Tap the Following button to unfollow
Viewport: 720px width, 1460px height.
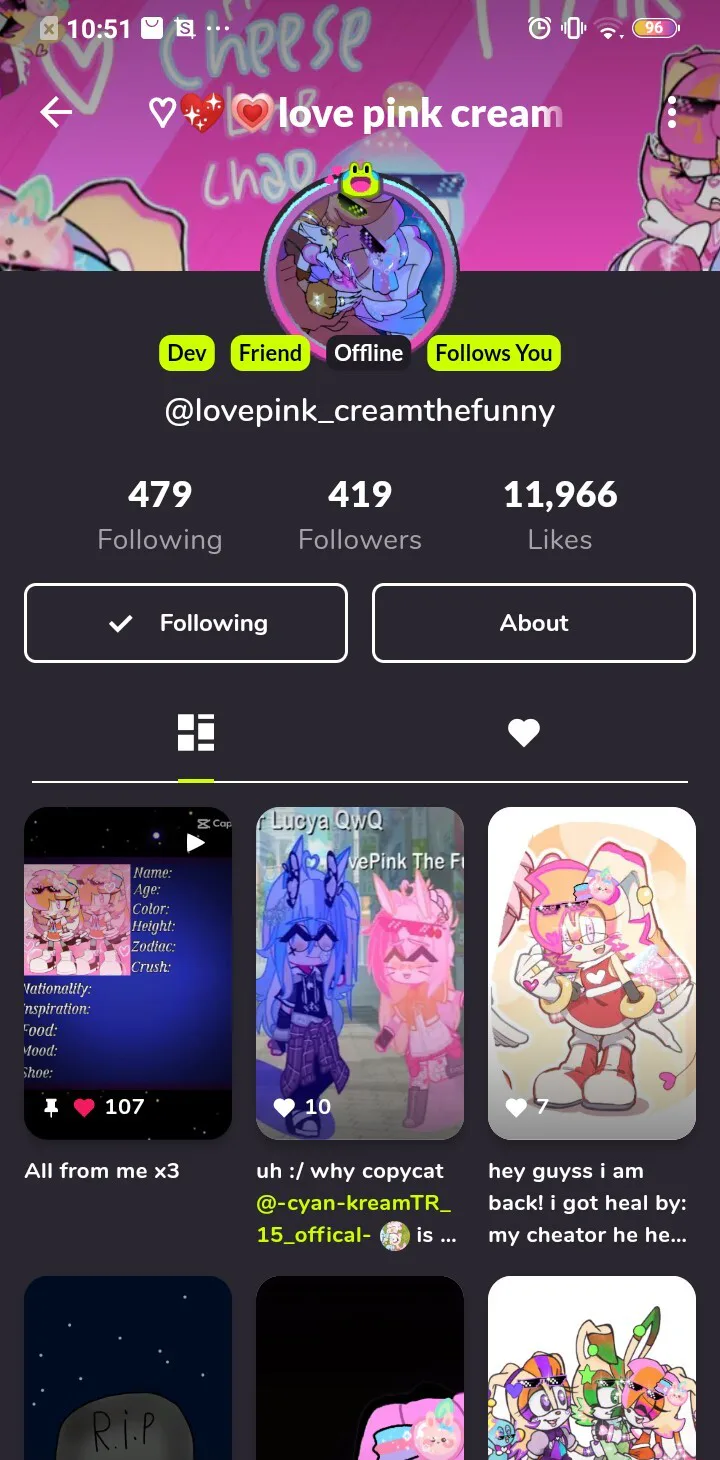pyautogui.click(x=186, y=623)
